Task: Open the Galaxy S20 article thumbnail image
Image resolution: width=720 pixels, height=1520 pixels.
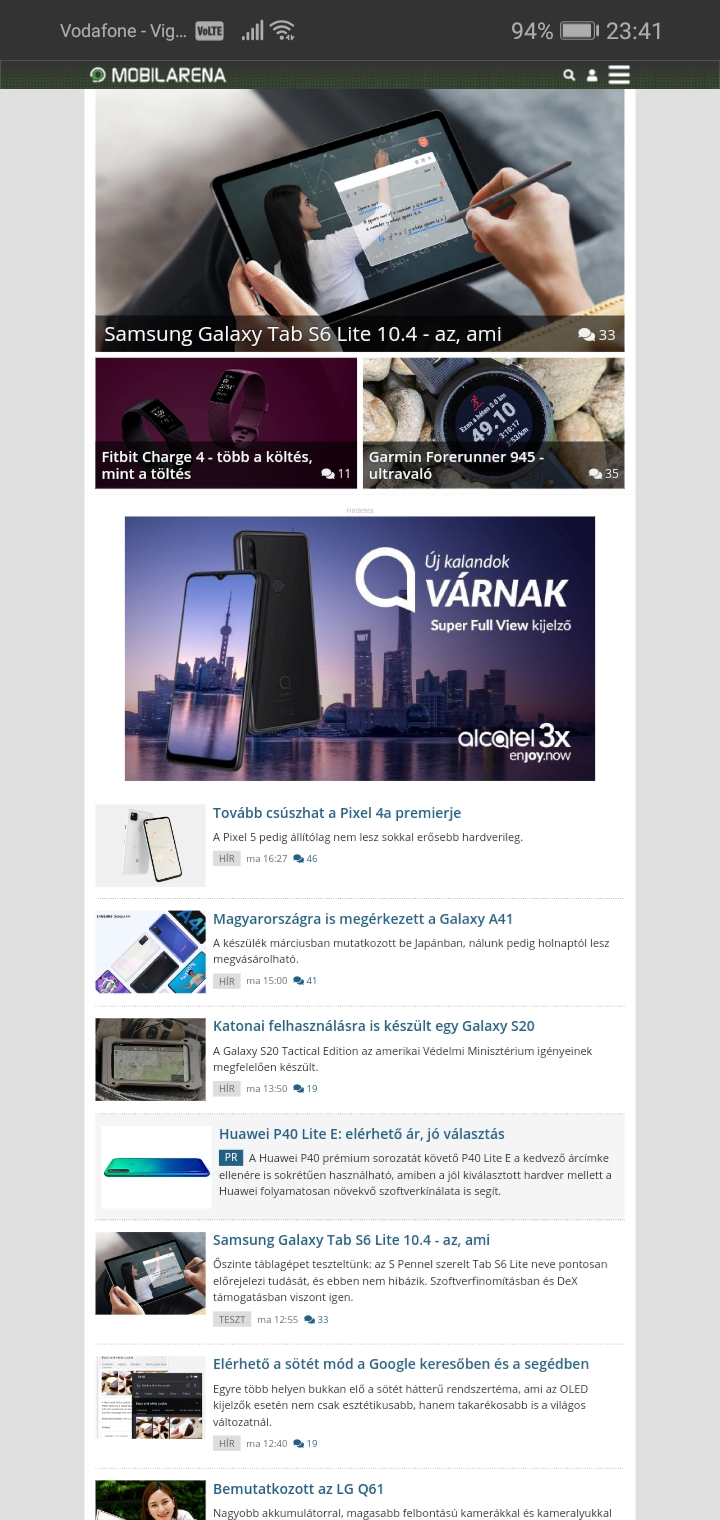Action: coord(150,1059)
